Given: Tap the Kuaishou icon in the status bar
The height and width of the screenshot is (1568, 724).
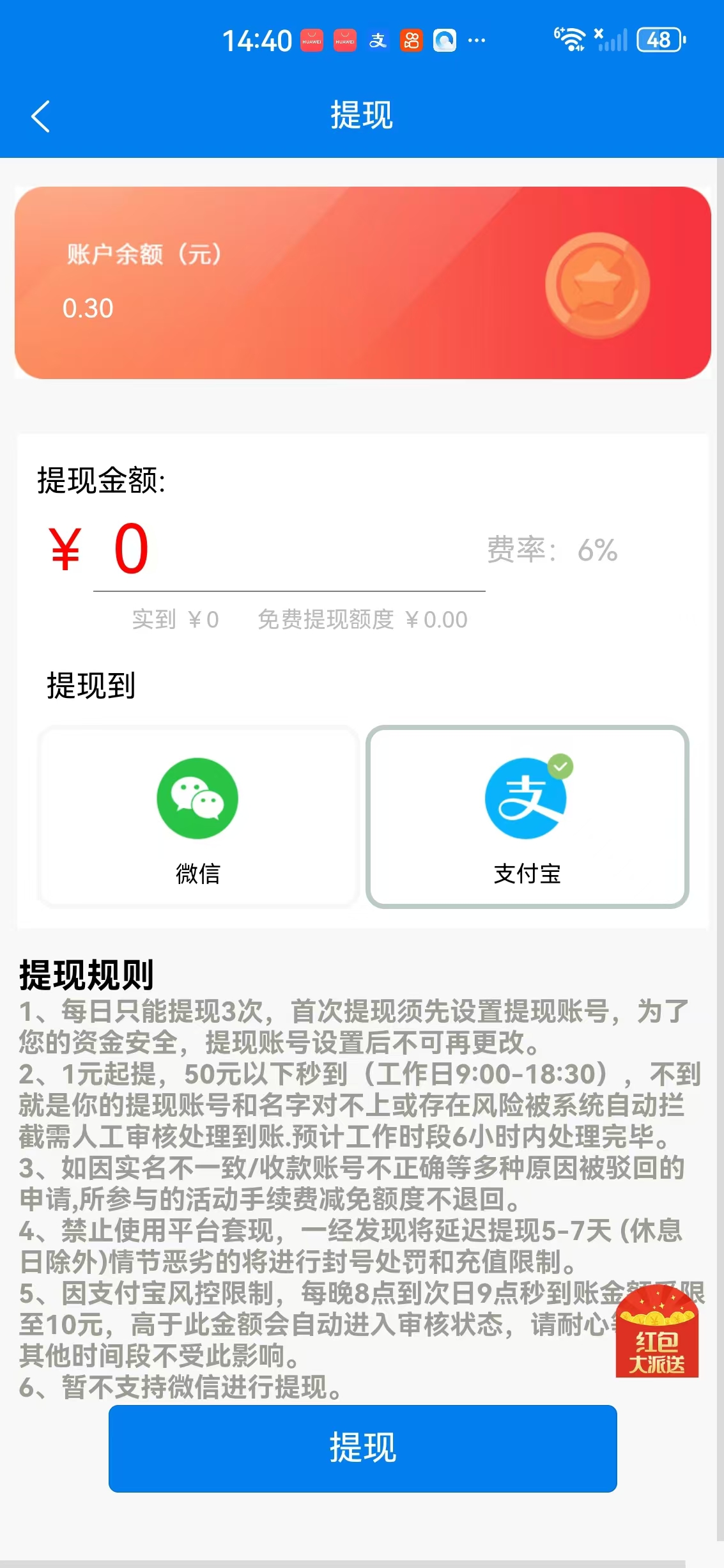Looking at the screenshot, I should (x=411, y=40).
